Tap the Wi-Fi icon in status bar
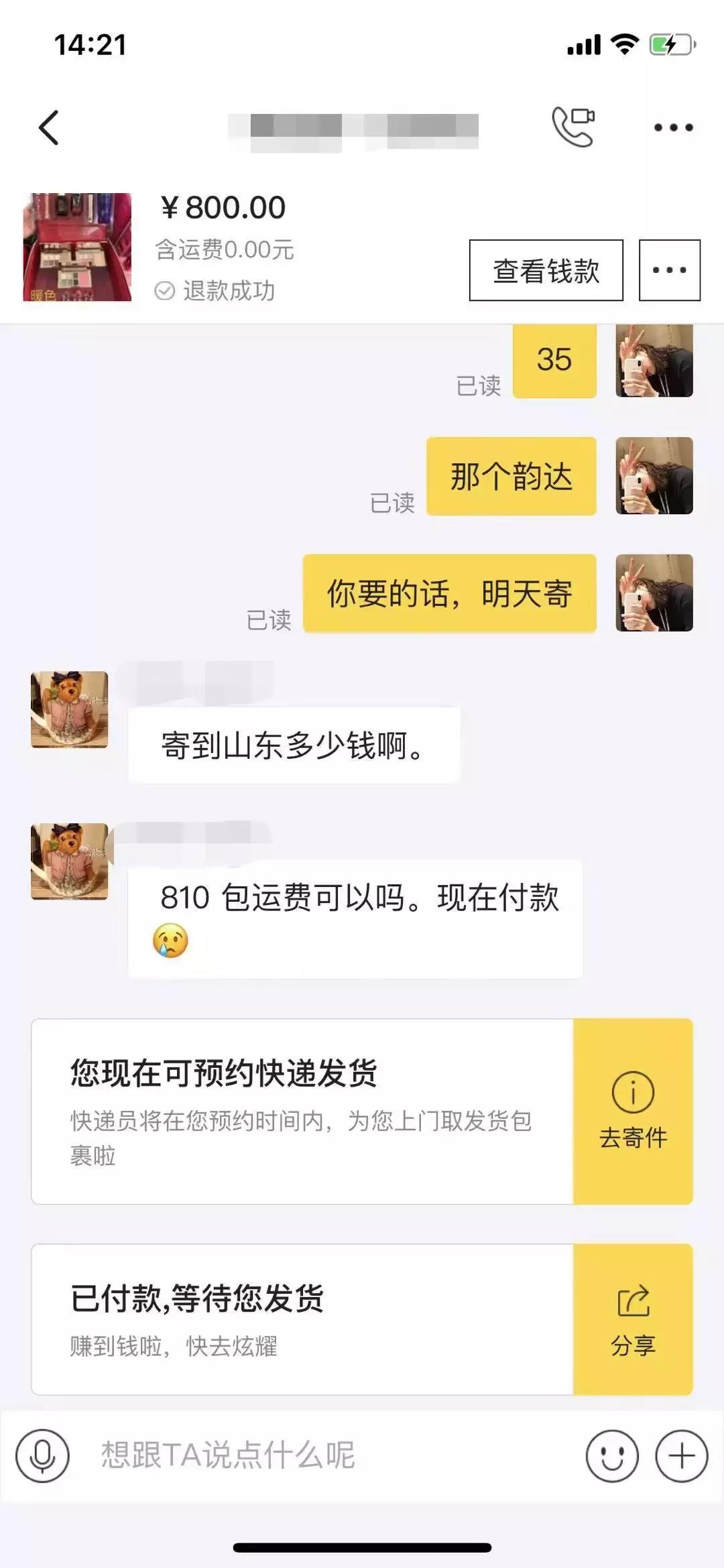Viewport: 724px width, 1568px height. pyautogui.click(x=623, y=44)
